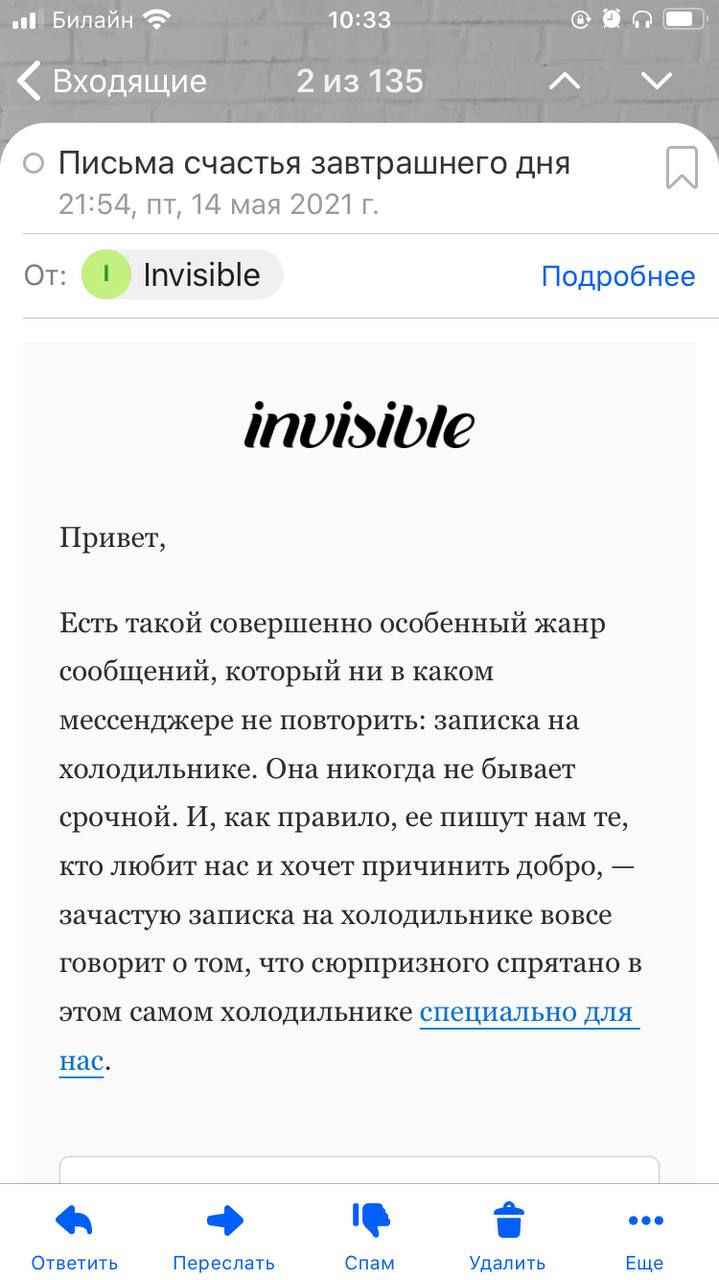
Task: Open more actions via Еще
Action: coord(645,1236)
